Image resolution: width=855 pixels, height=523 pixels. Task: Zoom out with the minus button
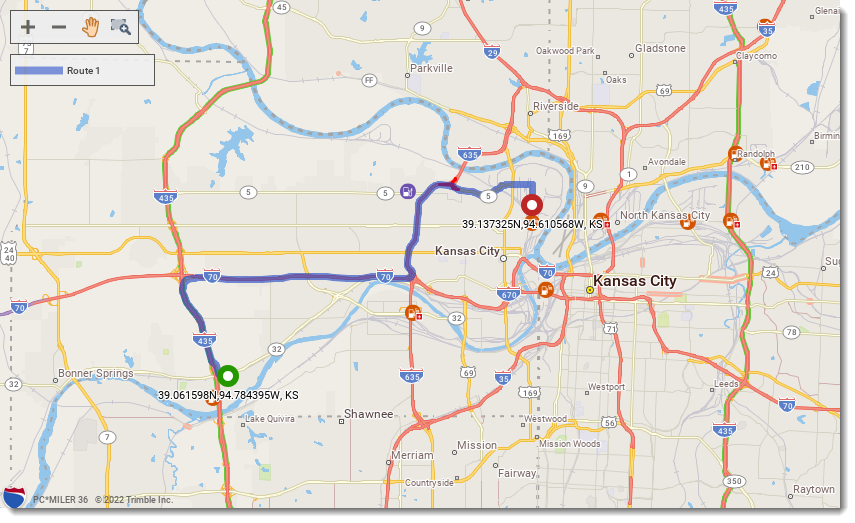point(59,26)
